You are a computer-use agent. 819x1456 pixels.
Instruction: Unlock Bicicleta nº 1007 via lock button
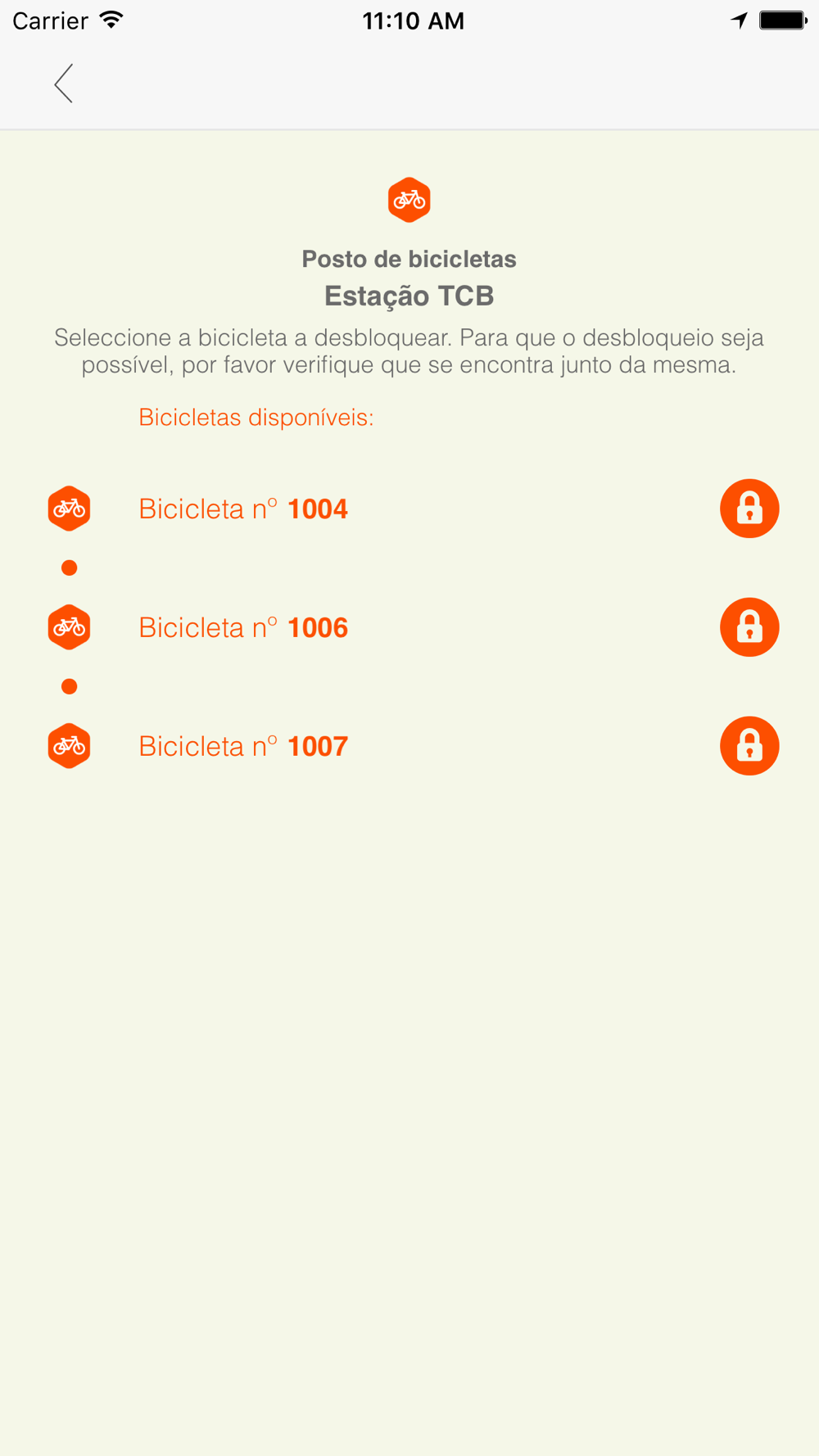(749, 746)
